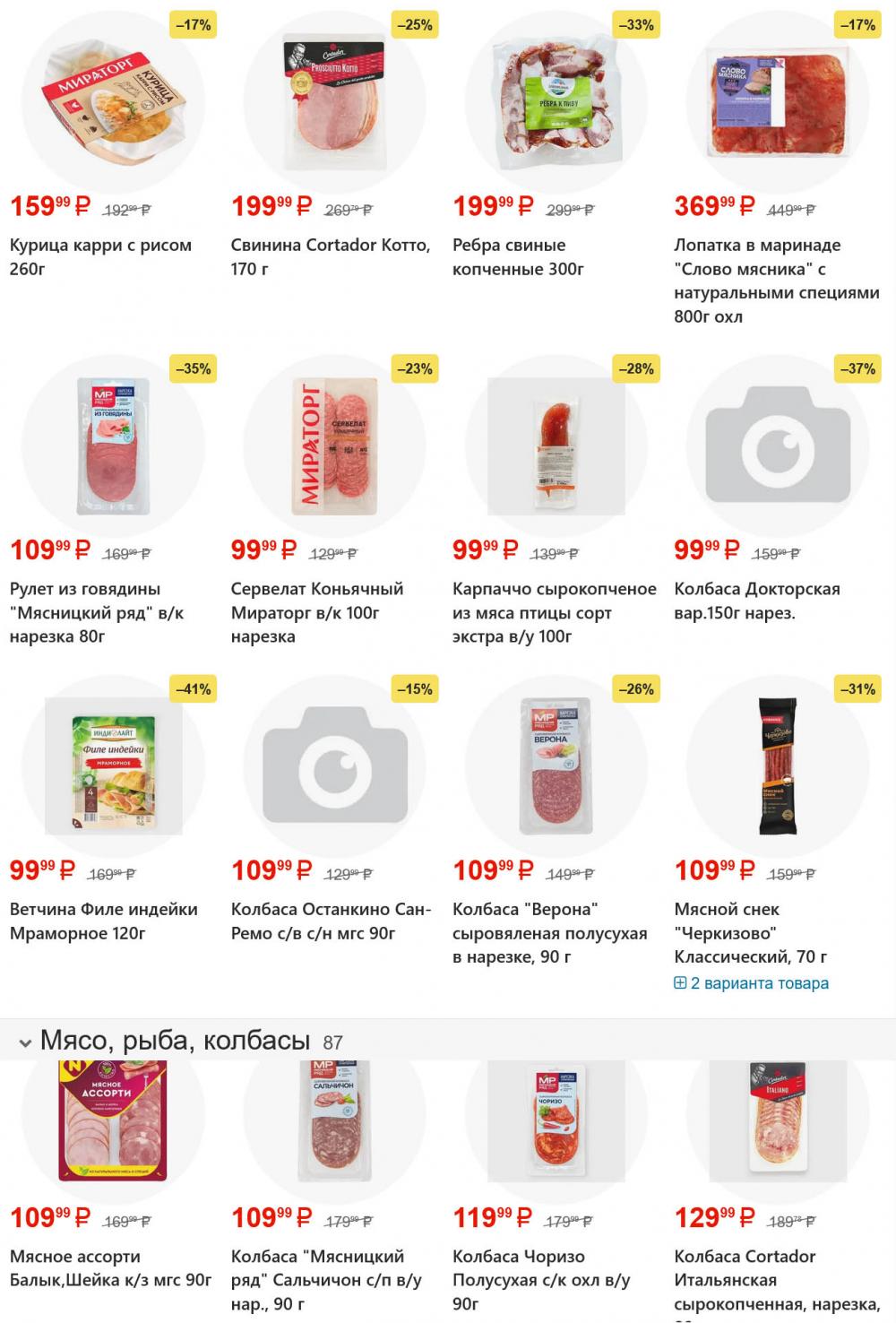
Task: Open Ветчина Филе индейки Мраморное card
Action: pos(103,921)
